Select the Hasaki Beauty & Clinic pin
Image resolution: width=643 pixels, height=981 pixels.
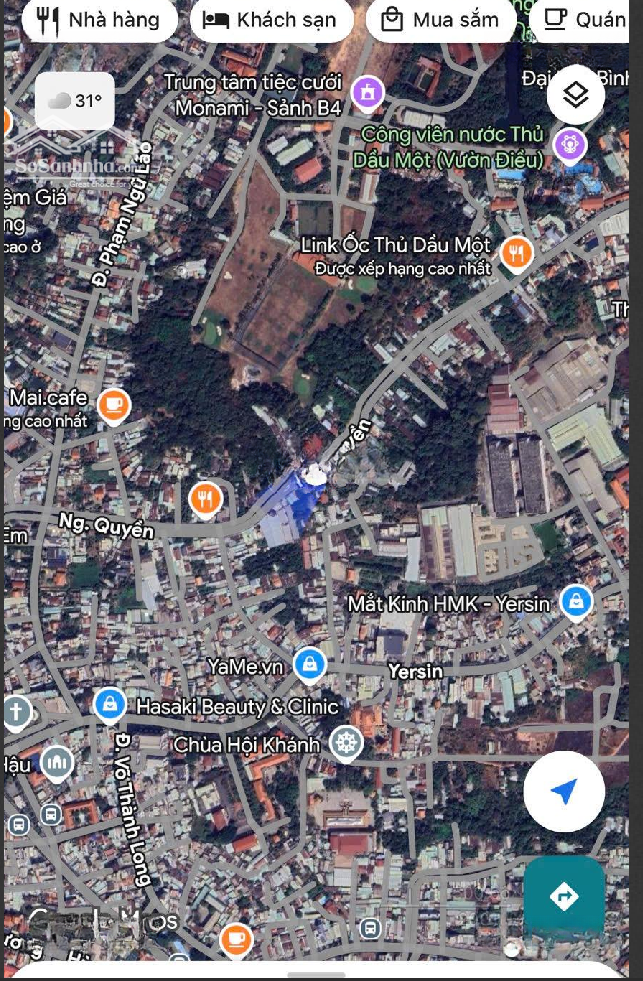[109, 703]
